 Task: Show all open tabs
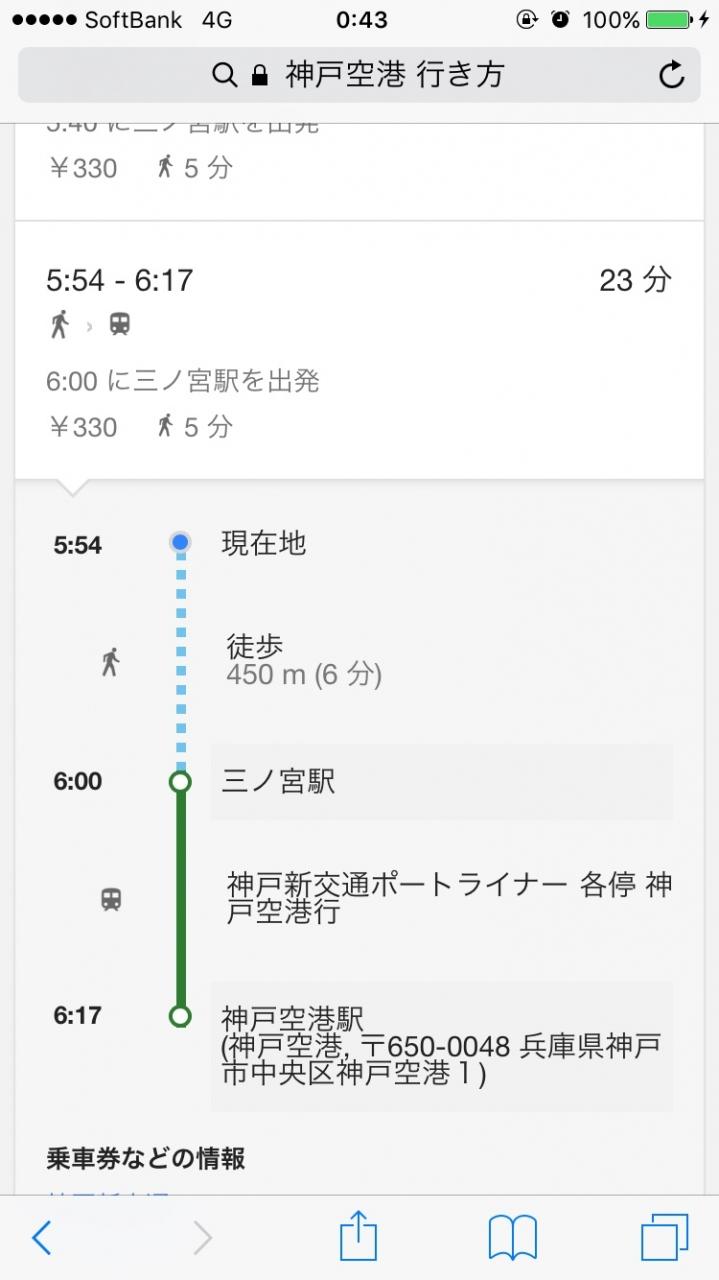point(664,1238)
